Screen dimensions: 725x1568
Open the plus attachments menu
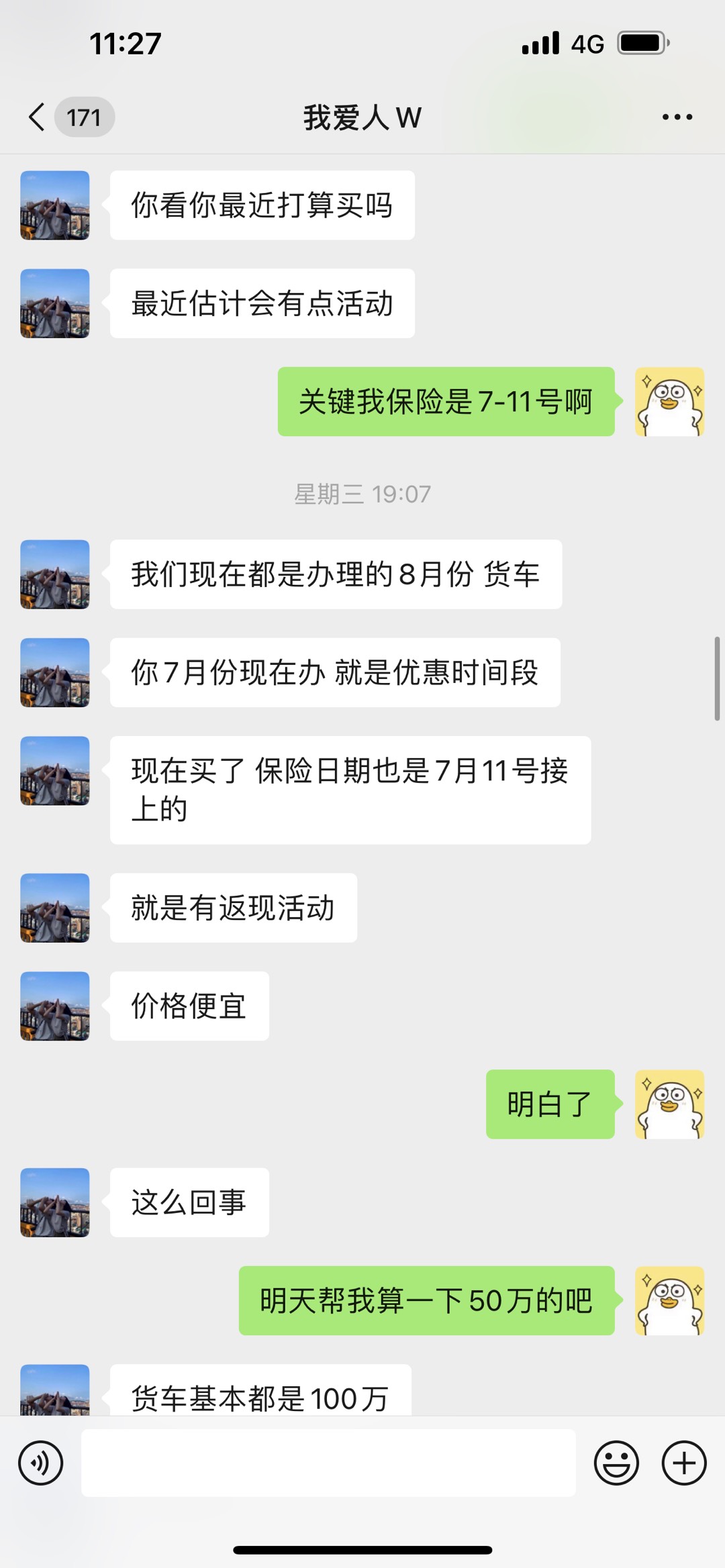click(683, 1463)
